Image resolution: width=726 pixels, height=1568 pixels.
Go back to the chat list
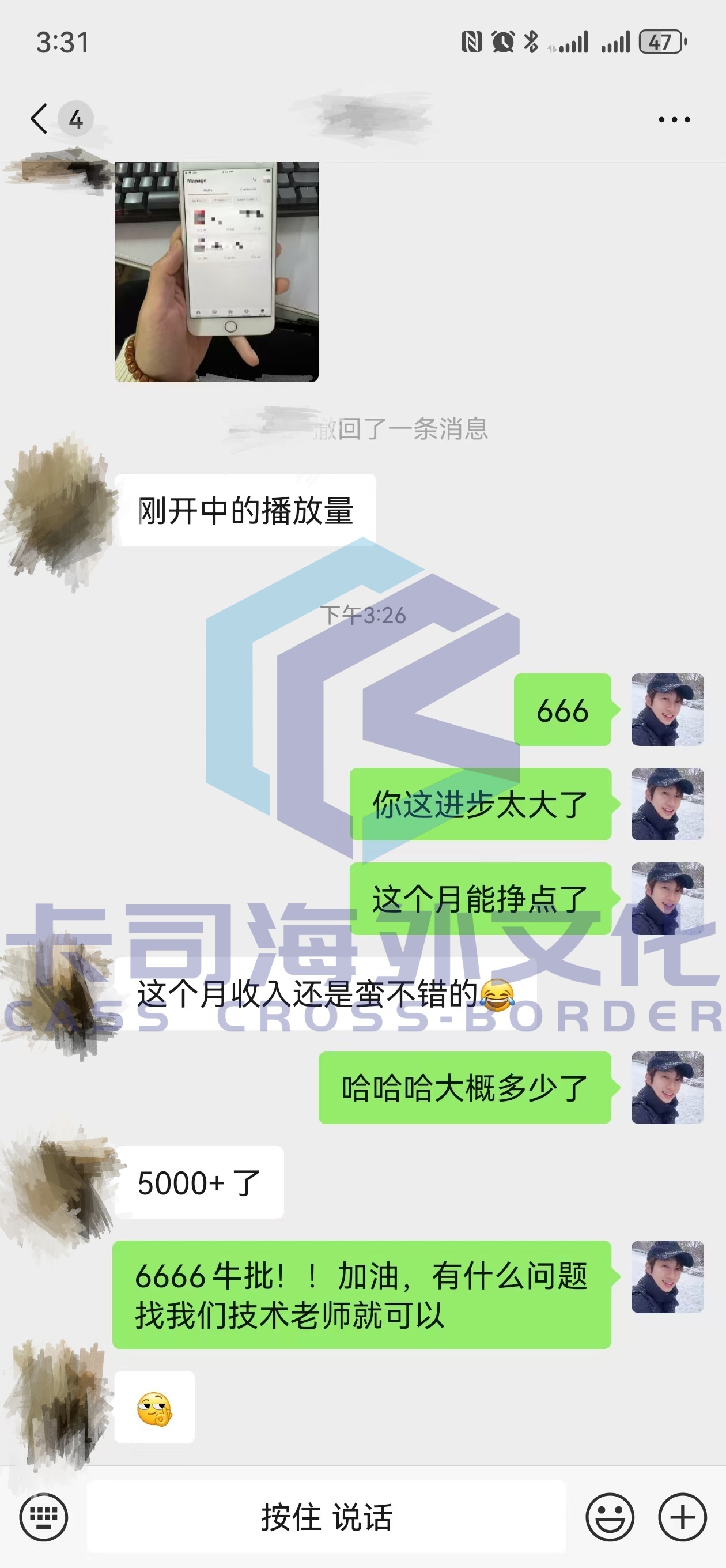click(39, 118)
